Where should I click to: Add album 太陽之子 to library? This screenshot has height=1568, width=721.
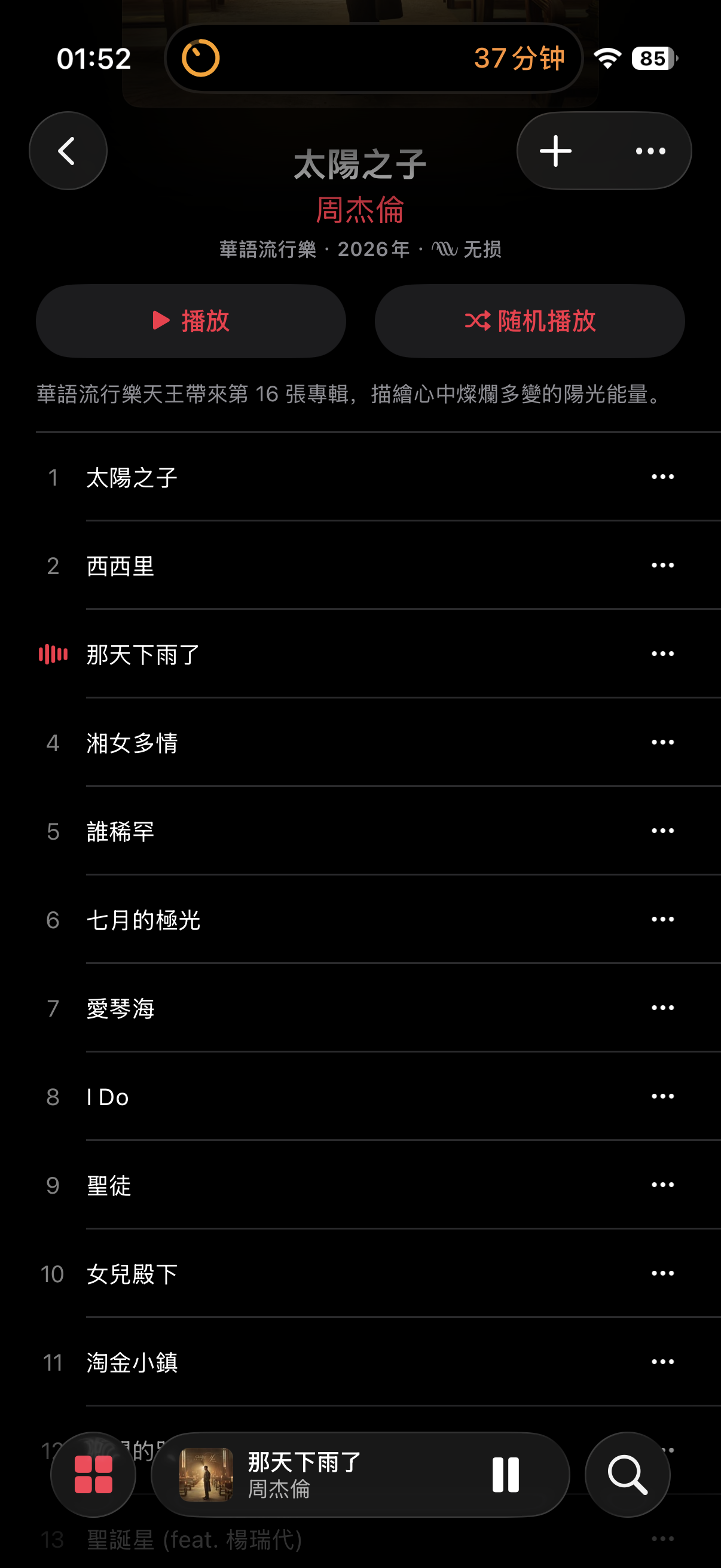tap(556, 151)
